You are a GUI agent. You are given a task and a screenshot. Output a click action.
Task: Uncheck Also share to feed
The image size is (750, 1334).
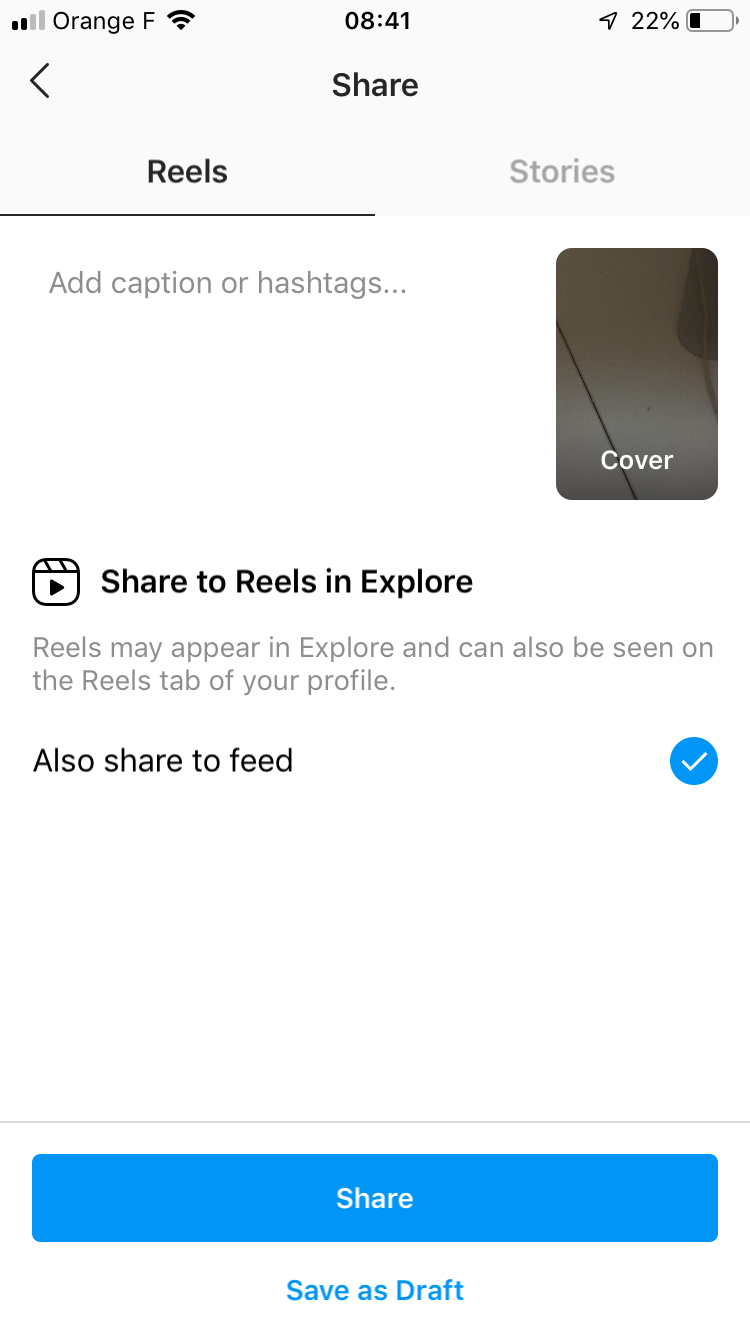click(693, 762)
